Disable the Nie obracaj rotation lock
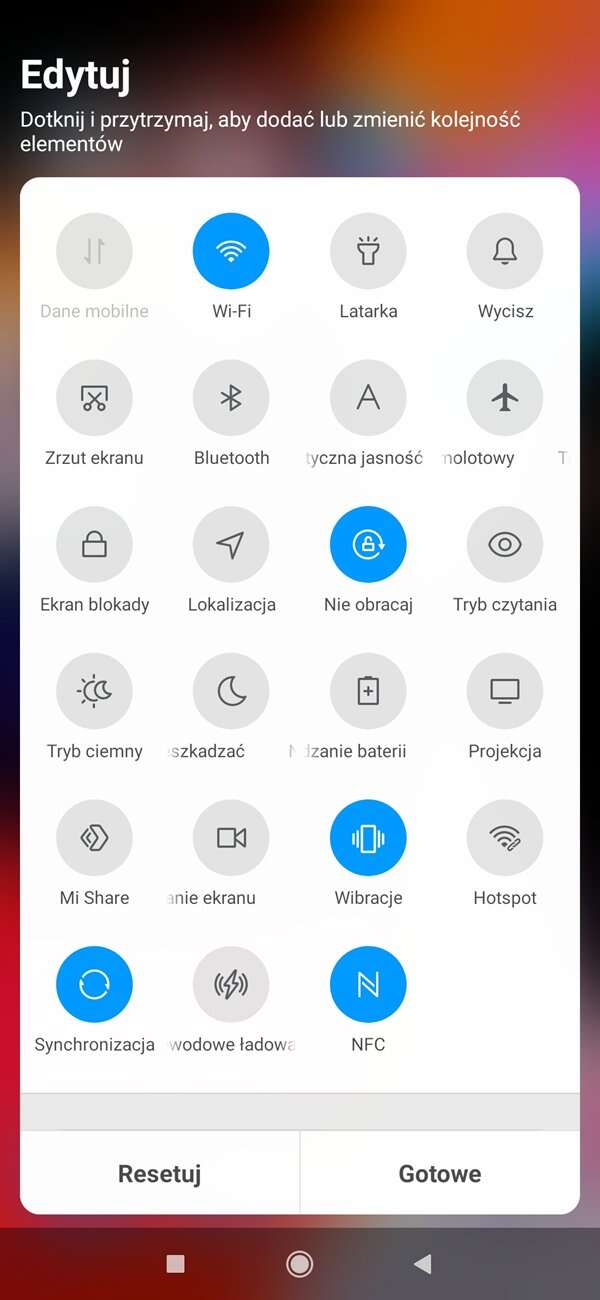This screenshot has width=600, height=1300. click(x=368, y=545)
